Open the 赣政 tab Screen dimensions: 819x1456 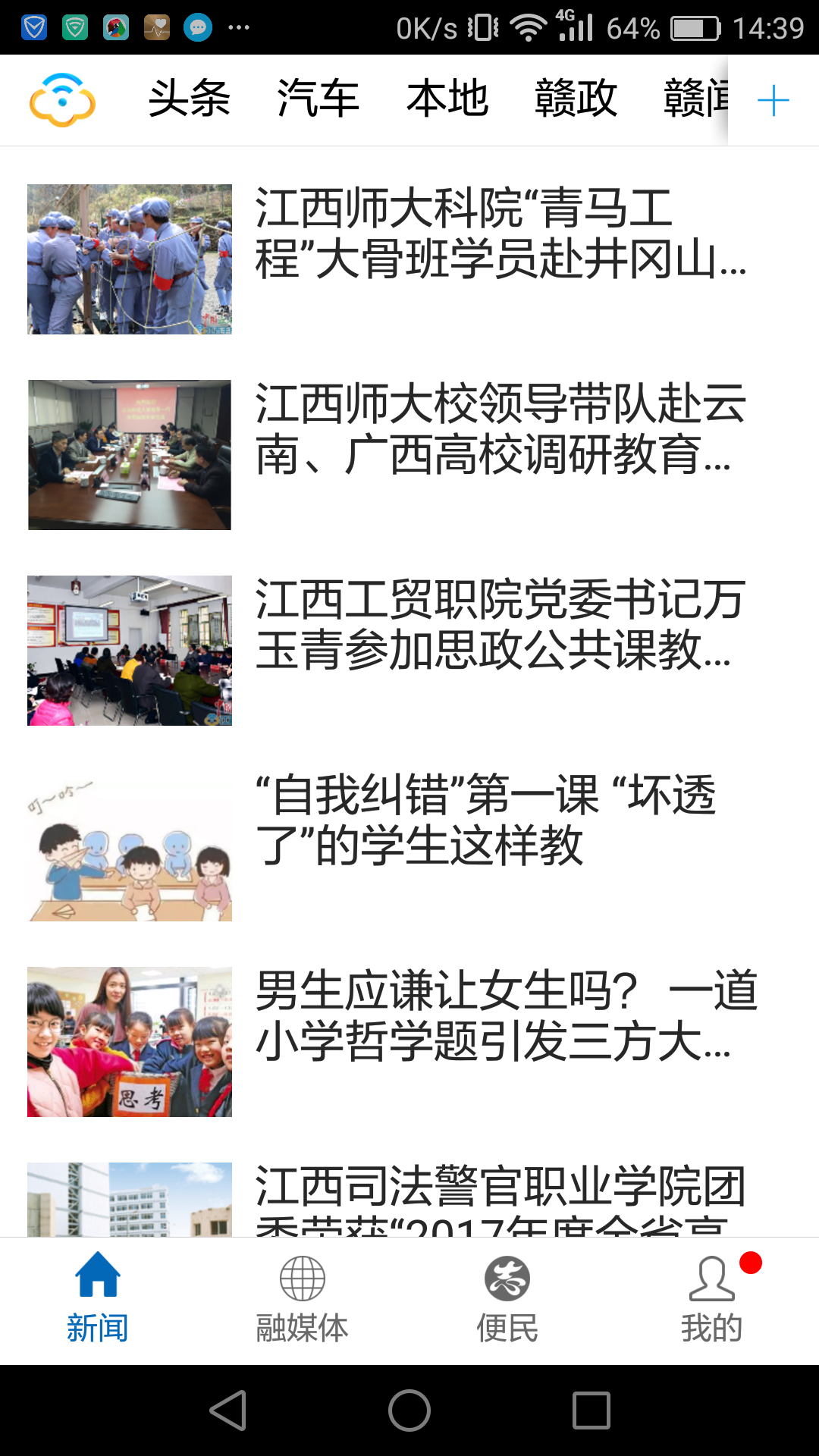pyautogui.click(x=576, y=99)
